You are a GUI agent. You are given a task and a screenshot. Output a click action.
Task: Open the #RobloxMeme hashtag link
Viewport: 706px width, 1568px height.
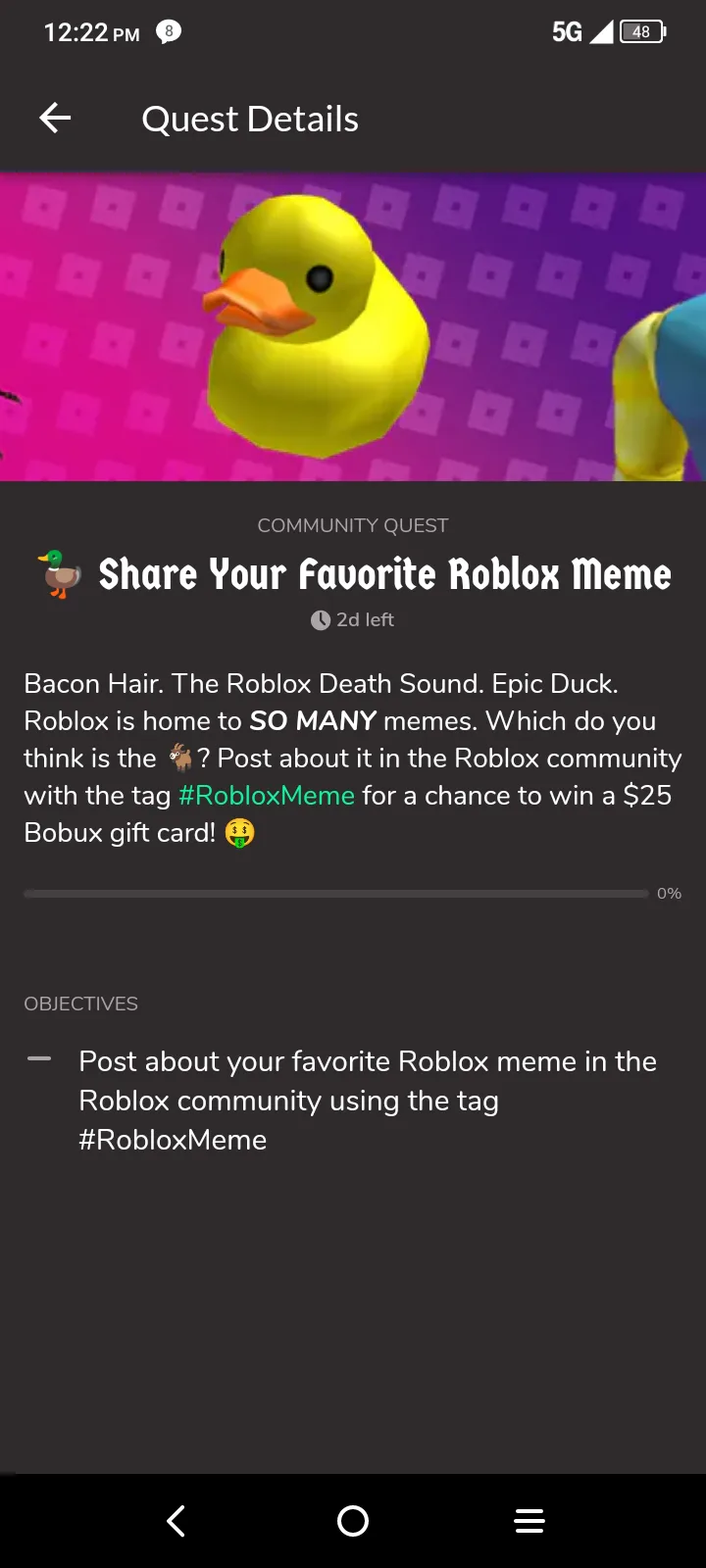point(266,795)
